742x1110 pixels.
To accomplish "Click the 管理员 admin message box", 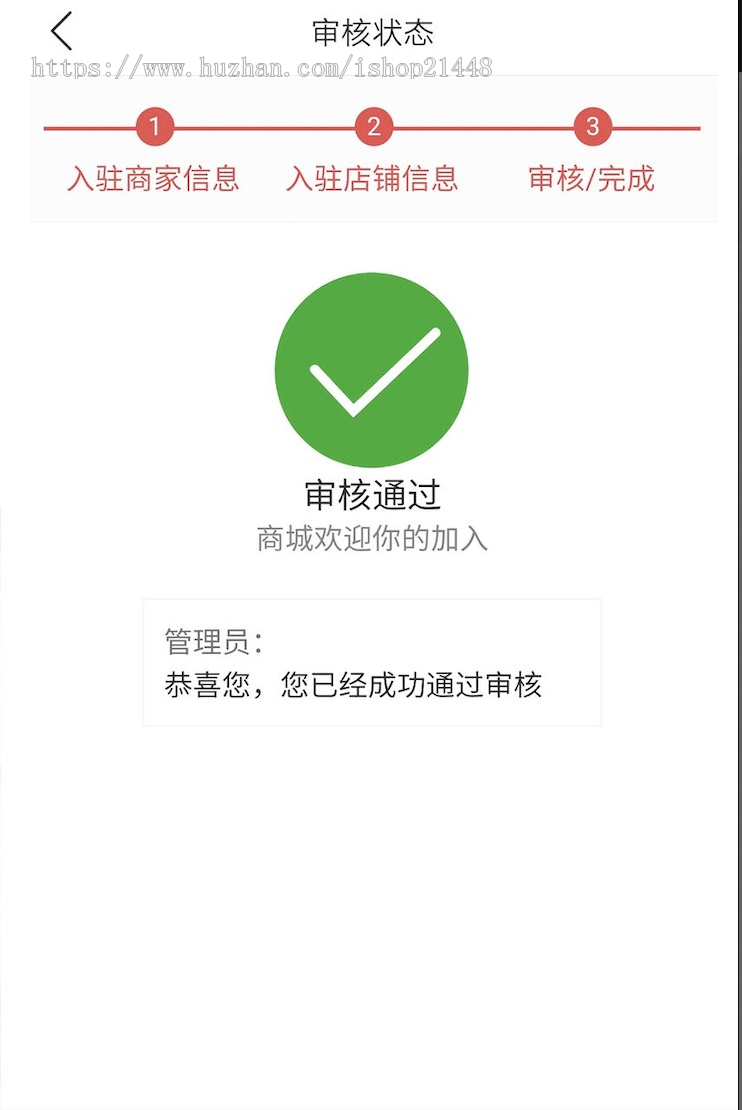I will click(x=371, y=660).
